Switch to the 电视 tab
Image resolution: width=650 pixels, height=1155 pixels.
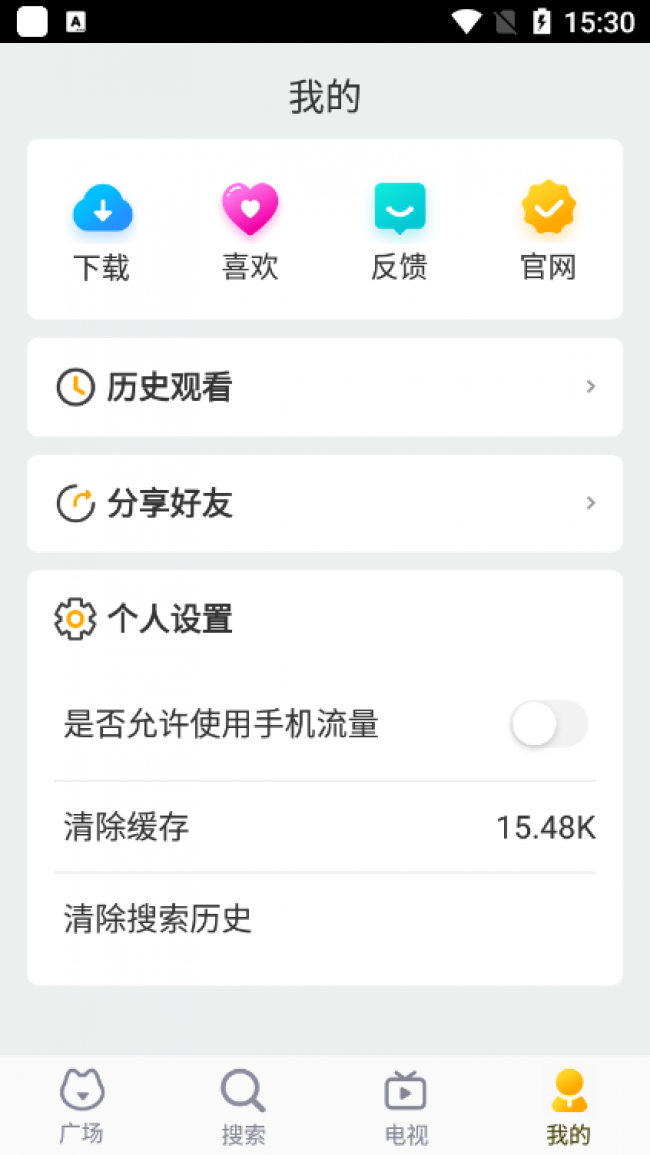click(406, 1106)
